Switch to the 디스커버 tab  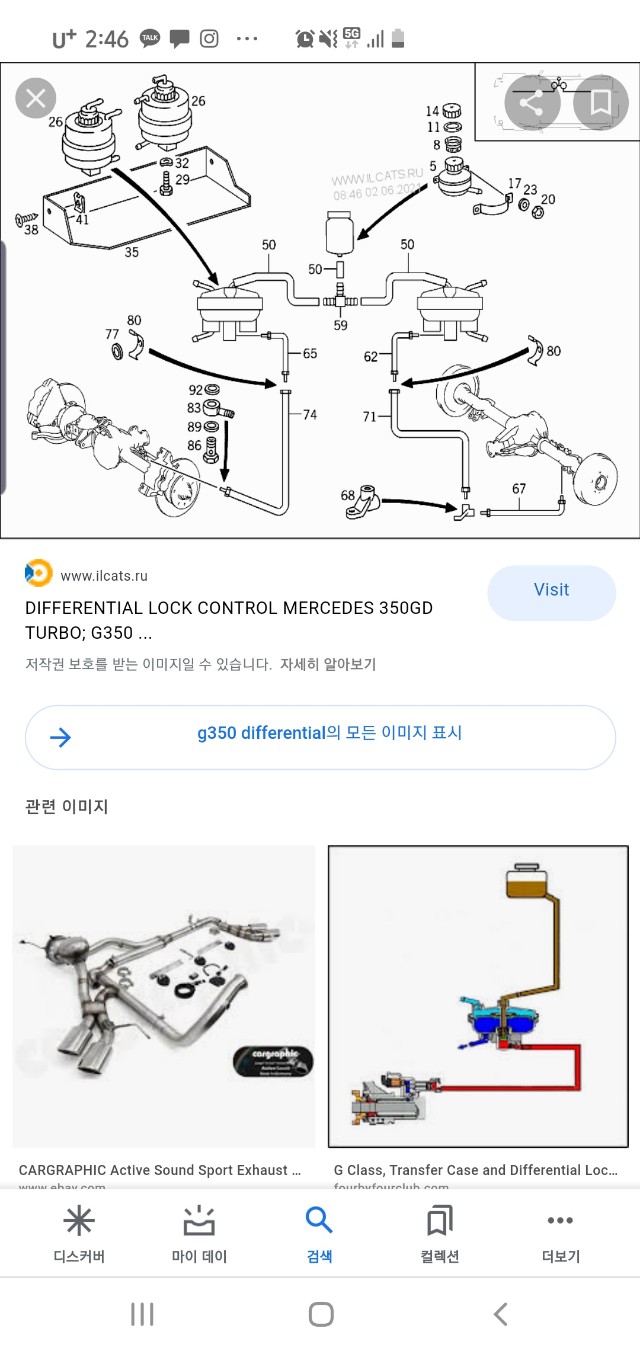click(78, 1234)
